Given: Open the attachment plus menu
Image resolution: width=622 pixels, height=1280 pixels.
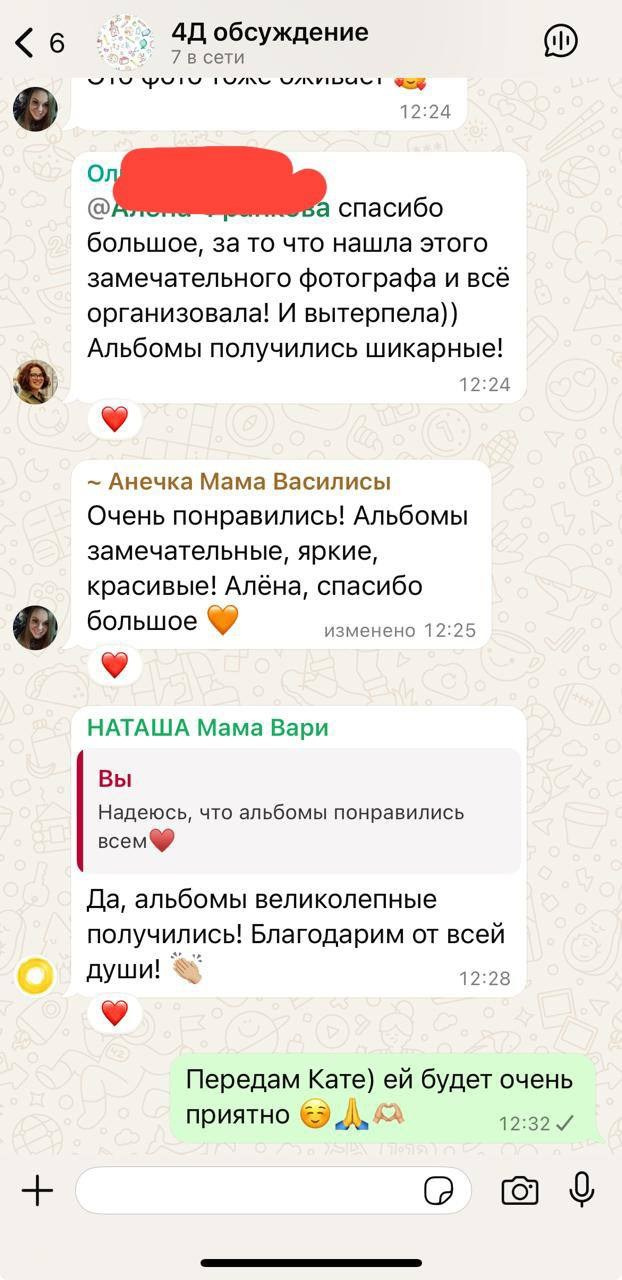Looking at the screenshot, I should coord(37,1190).
